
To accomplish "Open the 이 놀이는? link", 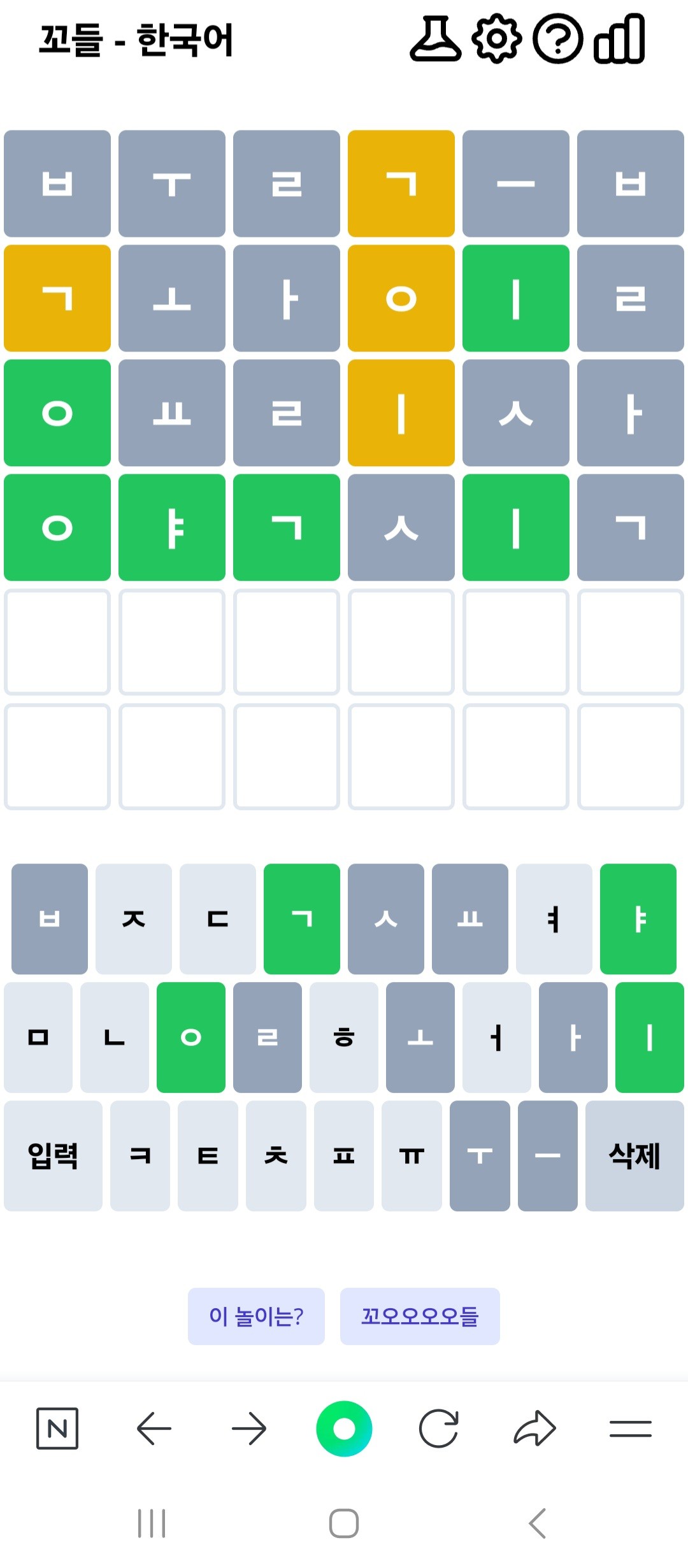I will click(x=256, y=1316).
